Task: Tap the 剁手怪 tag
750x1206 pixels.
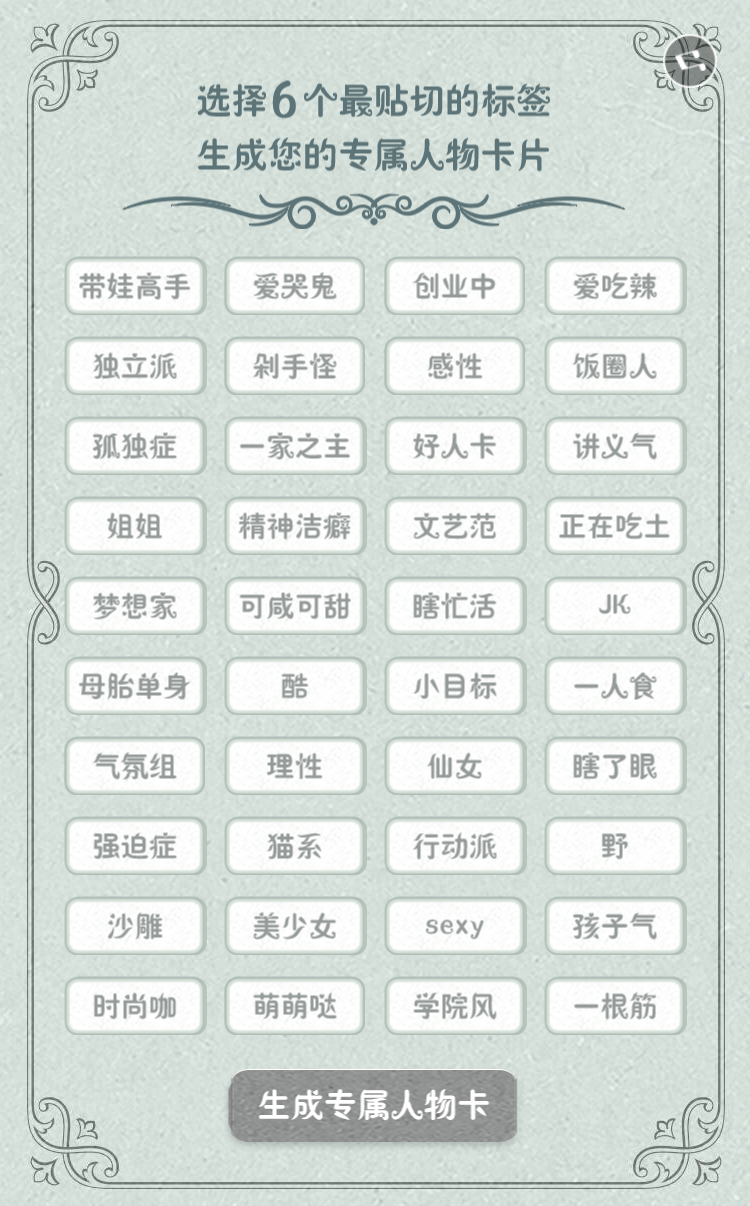Action: (x=295, y=366)
